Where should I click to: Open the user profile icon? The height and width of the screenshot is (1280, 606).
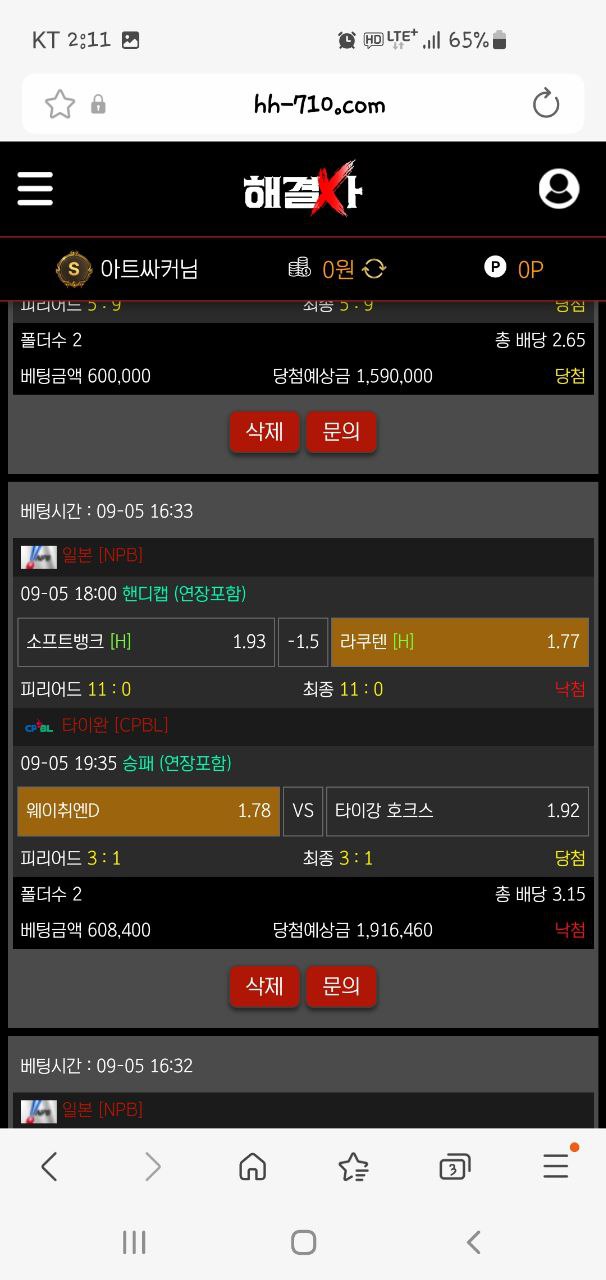[558, 188]
